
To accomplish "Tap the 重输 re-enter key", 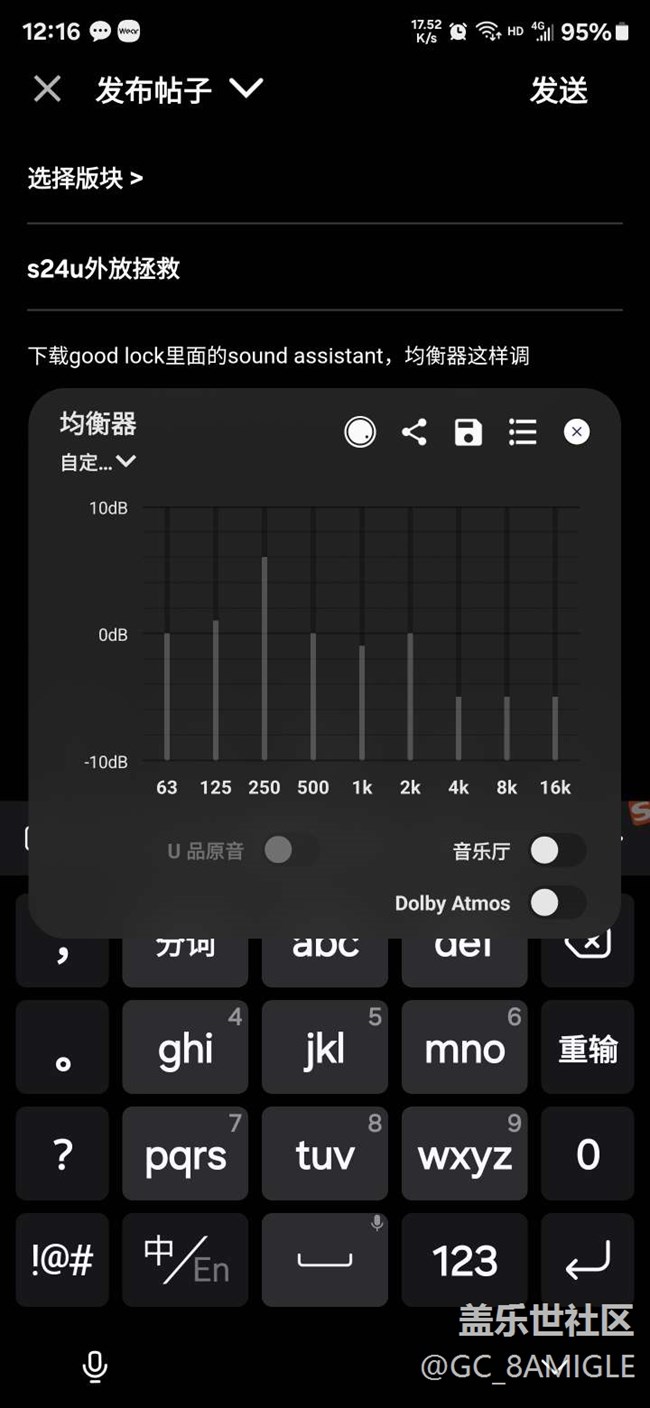I will pos(587,1048).
